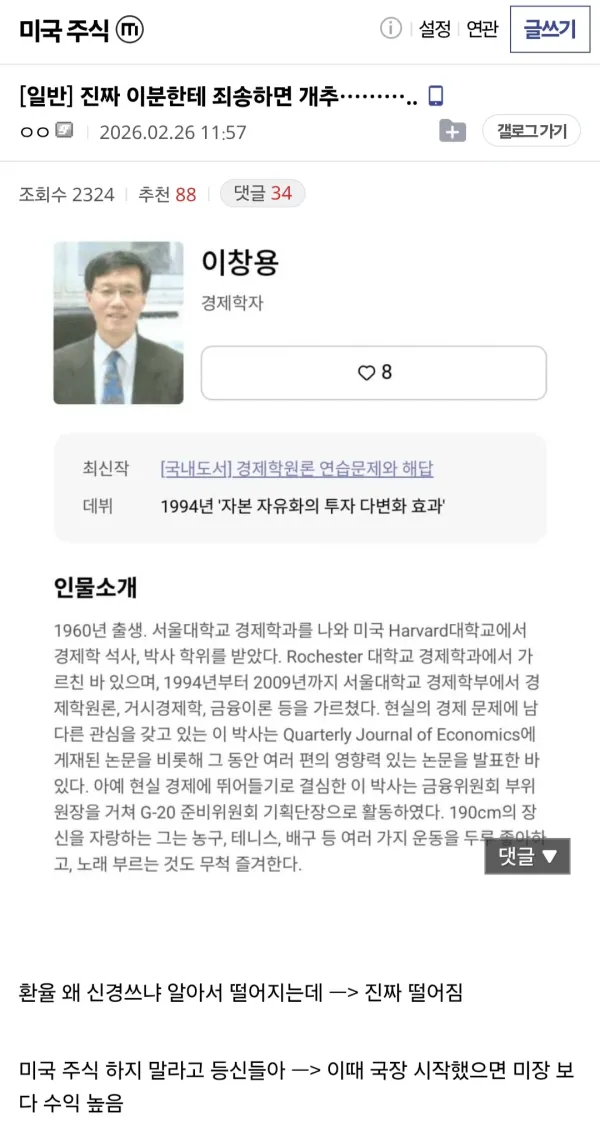This screenshot has width=600, height=1132.
Task: Tap the author nickname ㅇㅇ
Action: pyautogui.click(x=34, y=132)
